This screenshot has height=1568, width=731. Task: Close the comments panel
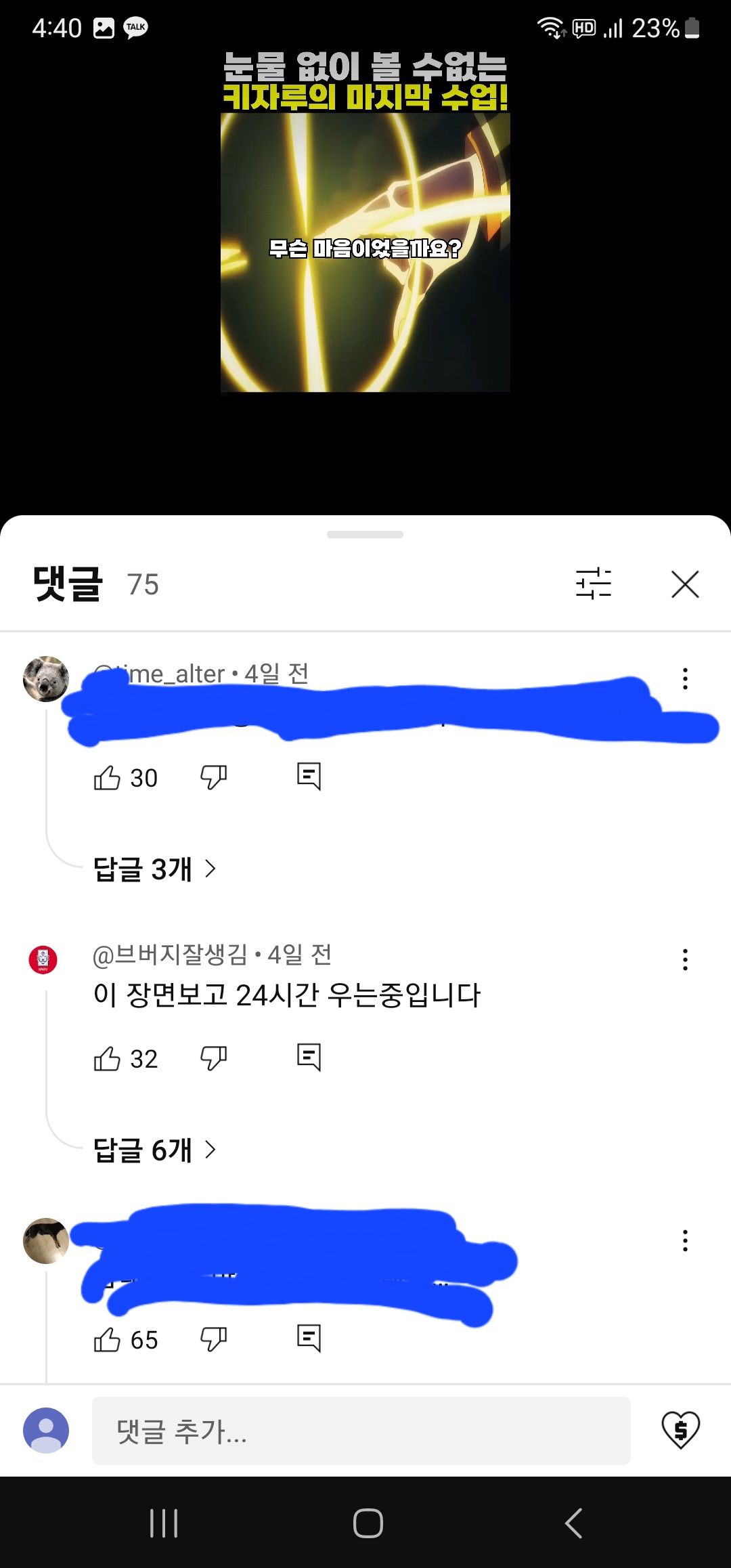click(x=685, y=584)
